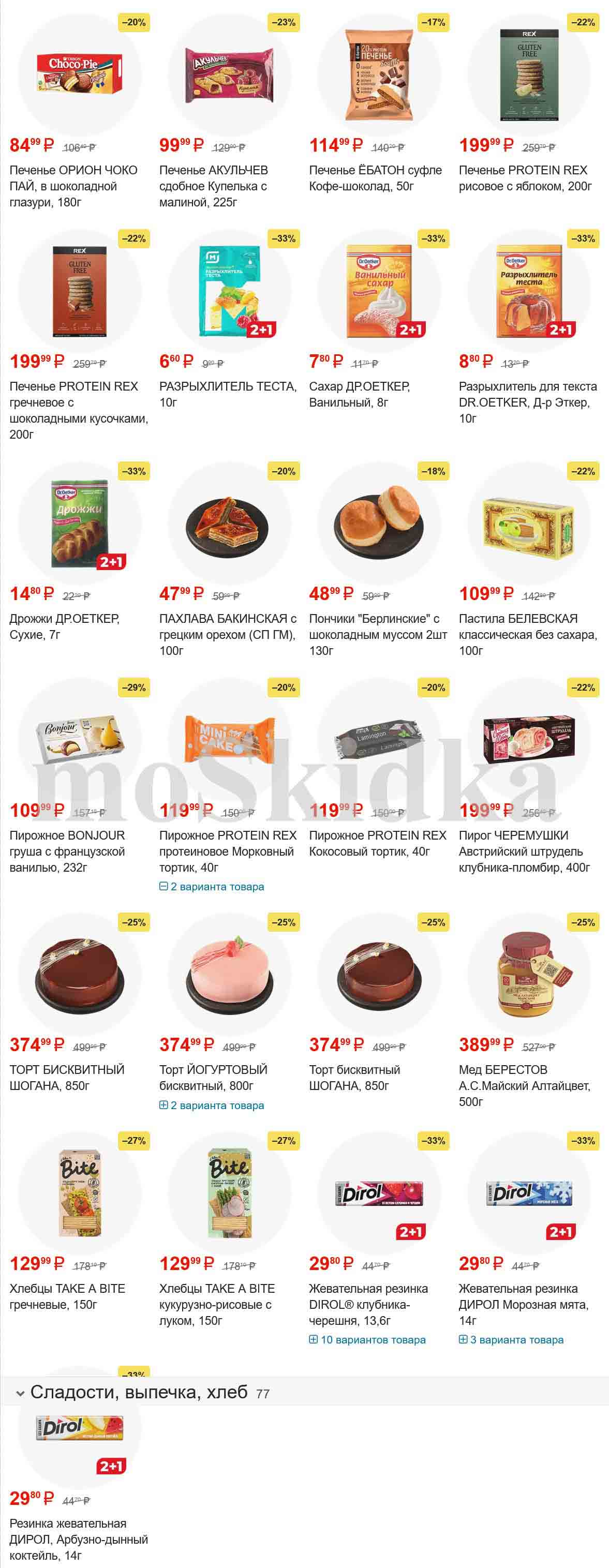View Ёбатон суфле Кофе-шоколад cookie
609x1568 pixels.
[x=375, y=178]
